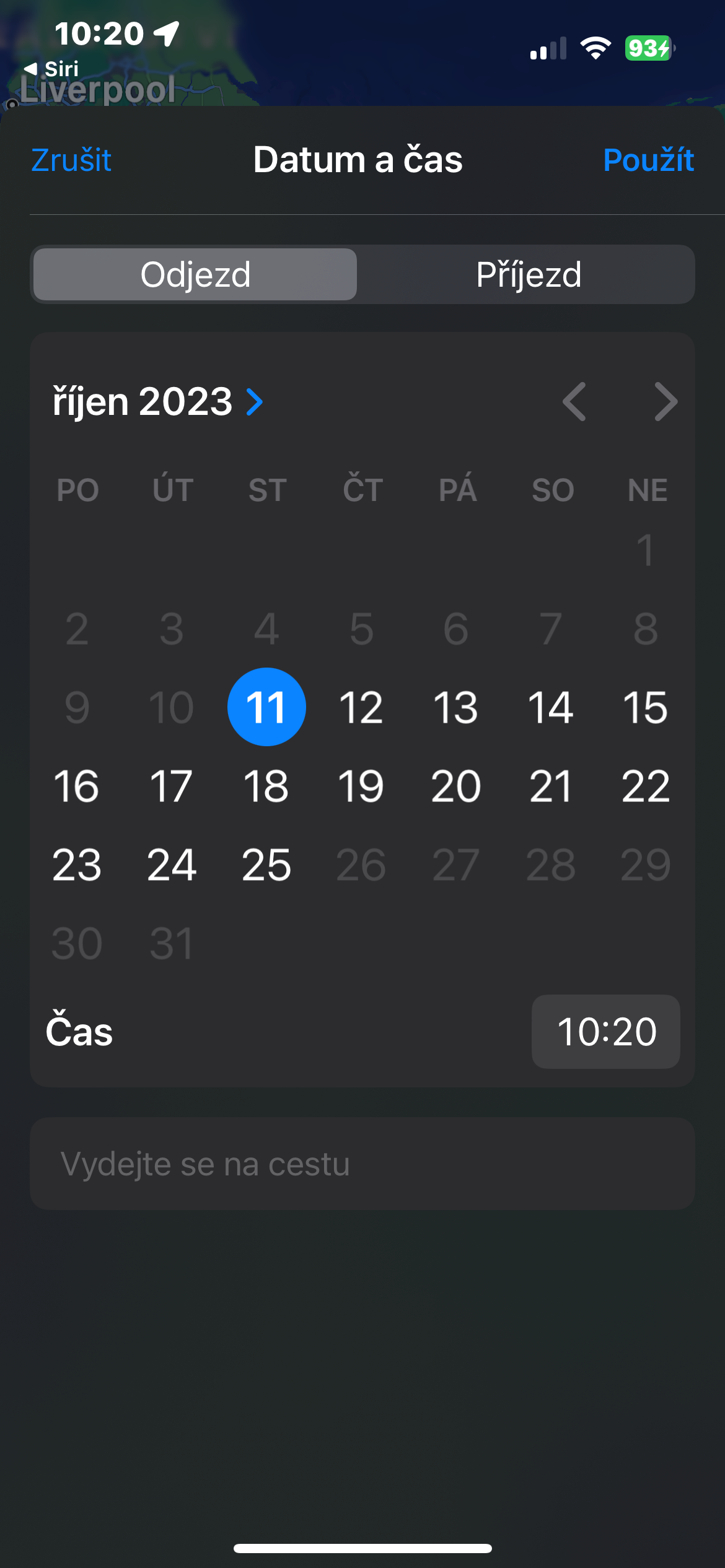Go to the previous month
Viewport: 725px width, 1568px height.
click(x=574, y=401)
